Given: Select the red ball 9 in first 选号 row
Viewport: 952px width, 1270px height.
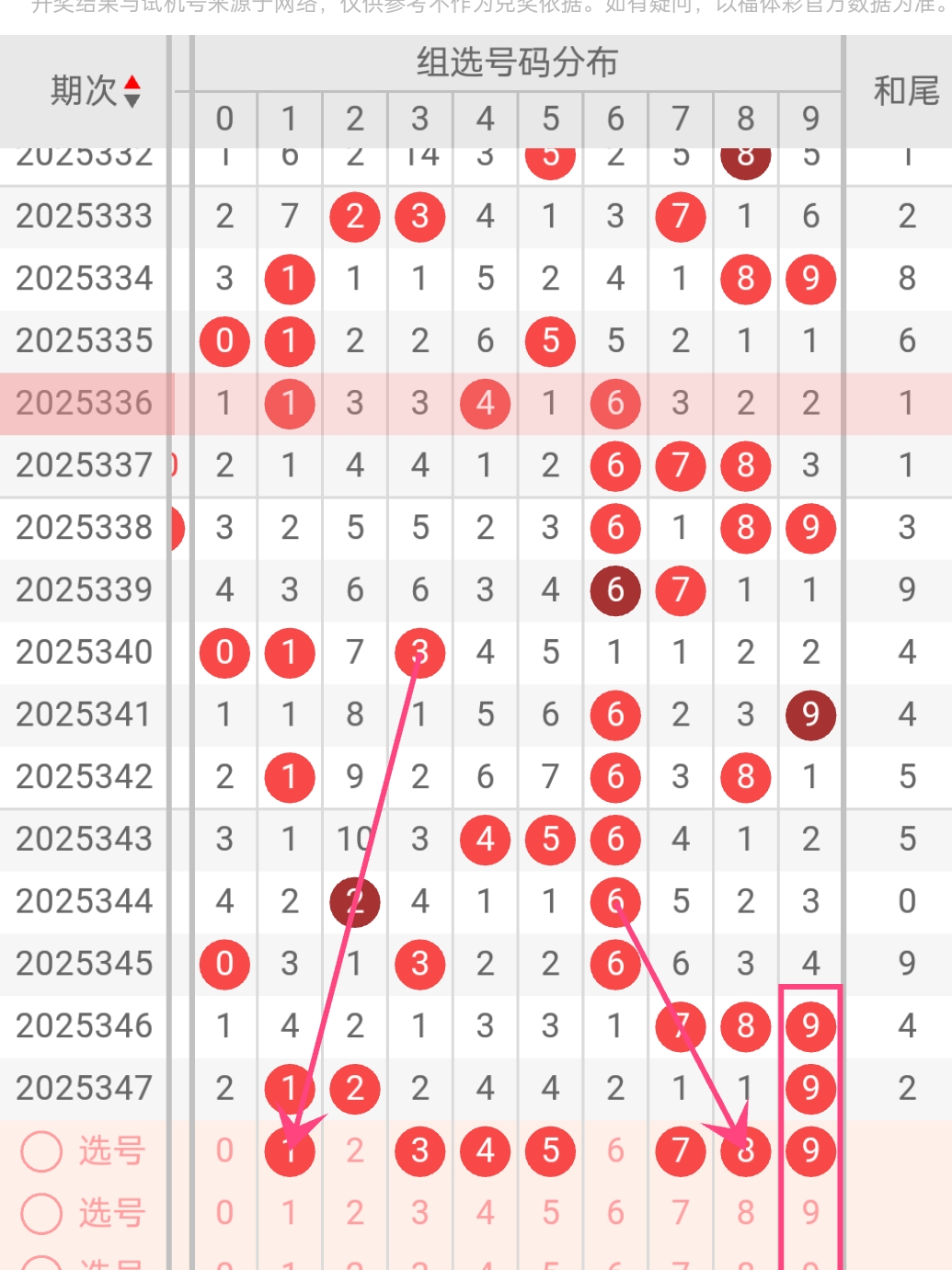Looking at the screenshot, I should pos(810,1150).
